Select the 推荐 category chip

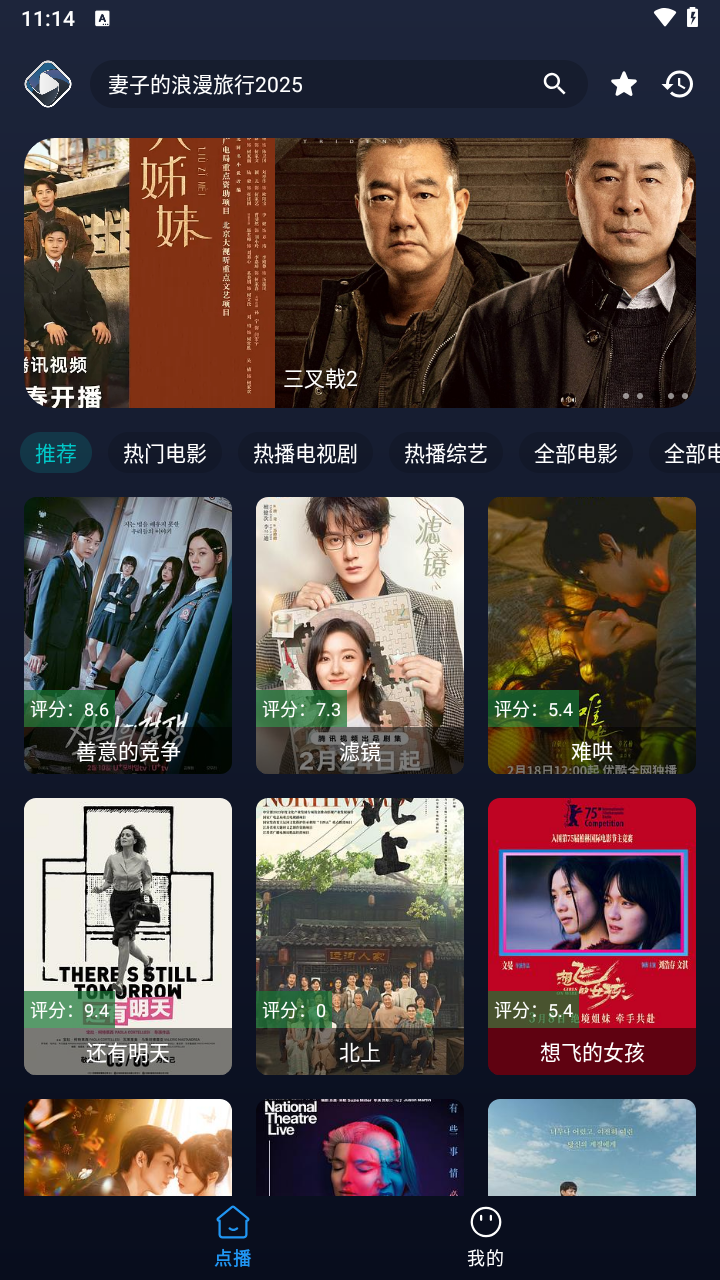(56, 453)
